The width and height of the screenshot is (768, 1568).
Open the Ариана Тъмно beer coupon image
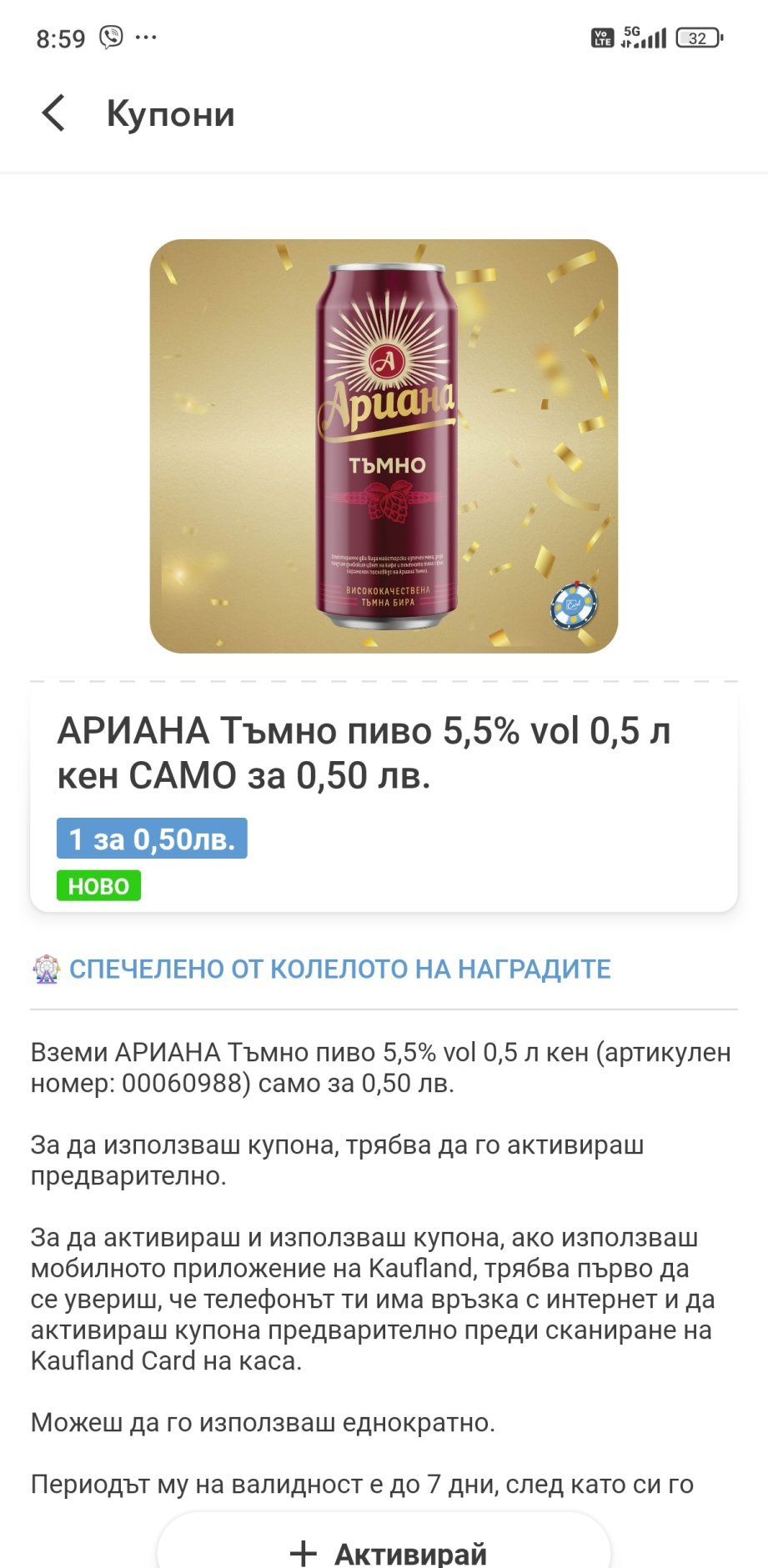coord(384,446)
